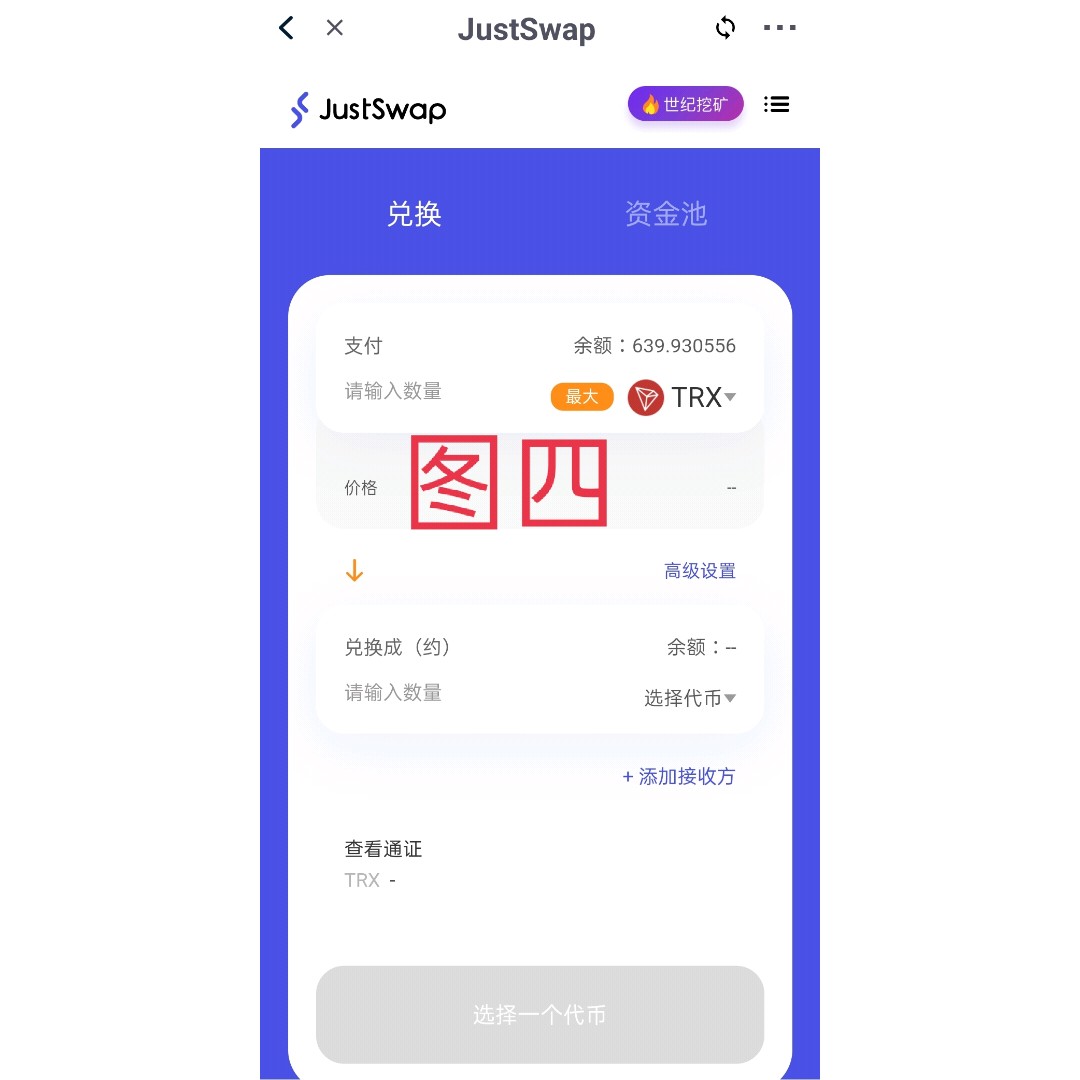Open the 选择代币 token selector
Screen dimensions: 1080x1080
tap(690, 698)
